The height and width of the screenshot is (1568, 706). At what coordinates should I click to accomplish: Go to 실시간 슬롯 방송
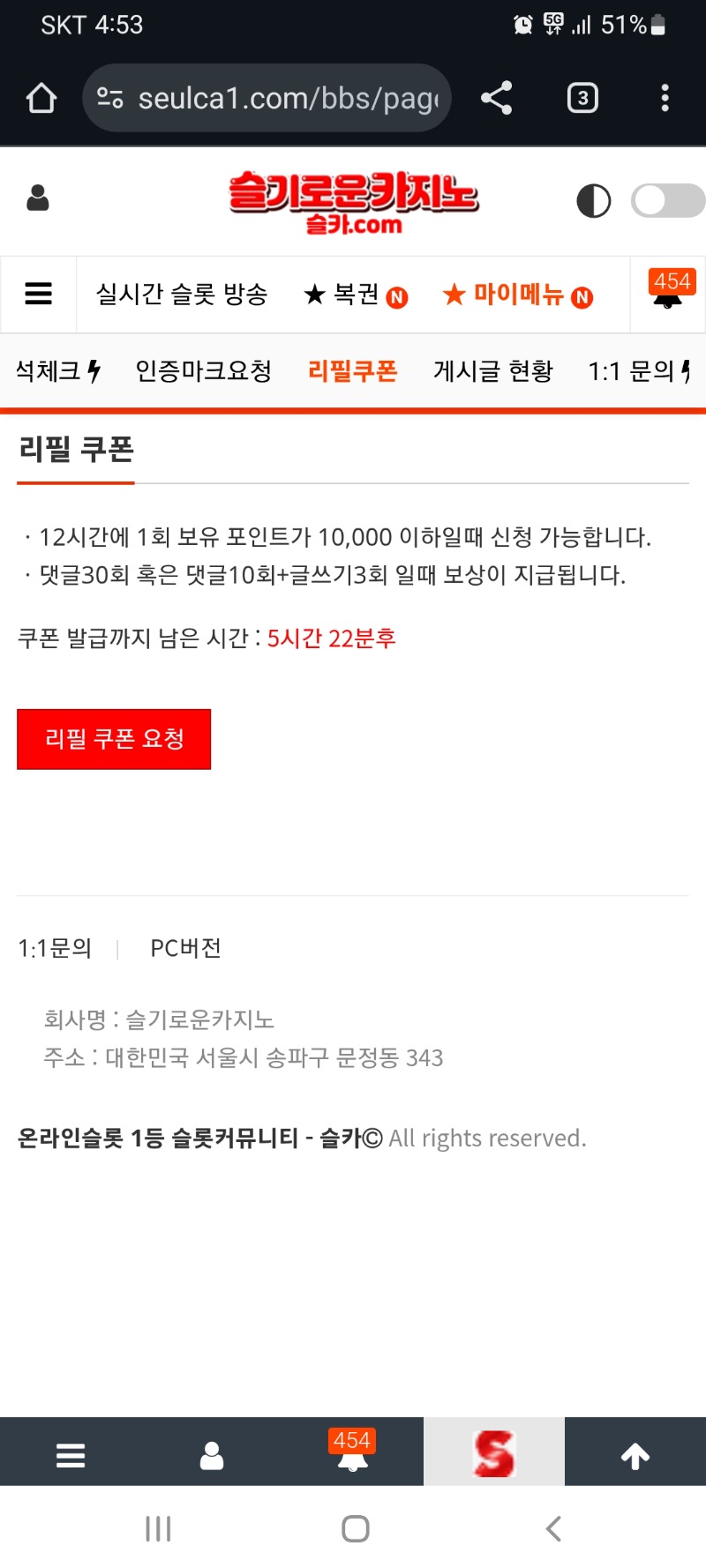pos(182,294)
